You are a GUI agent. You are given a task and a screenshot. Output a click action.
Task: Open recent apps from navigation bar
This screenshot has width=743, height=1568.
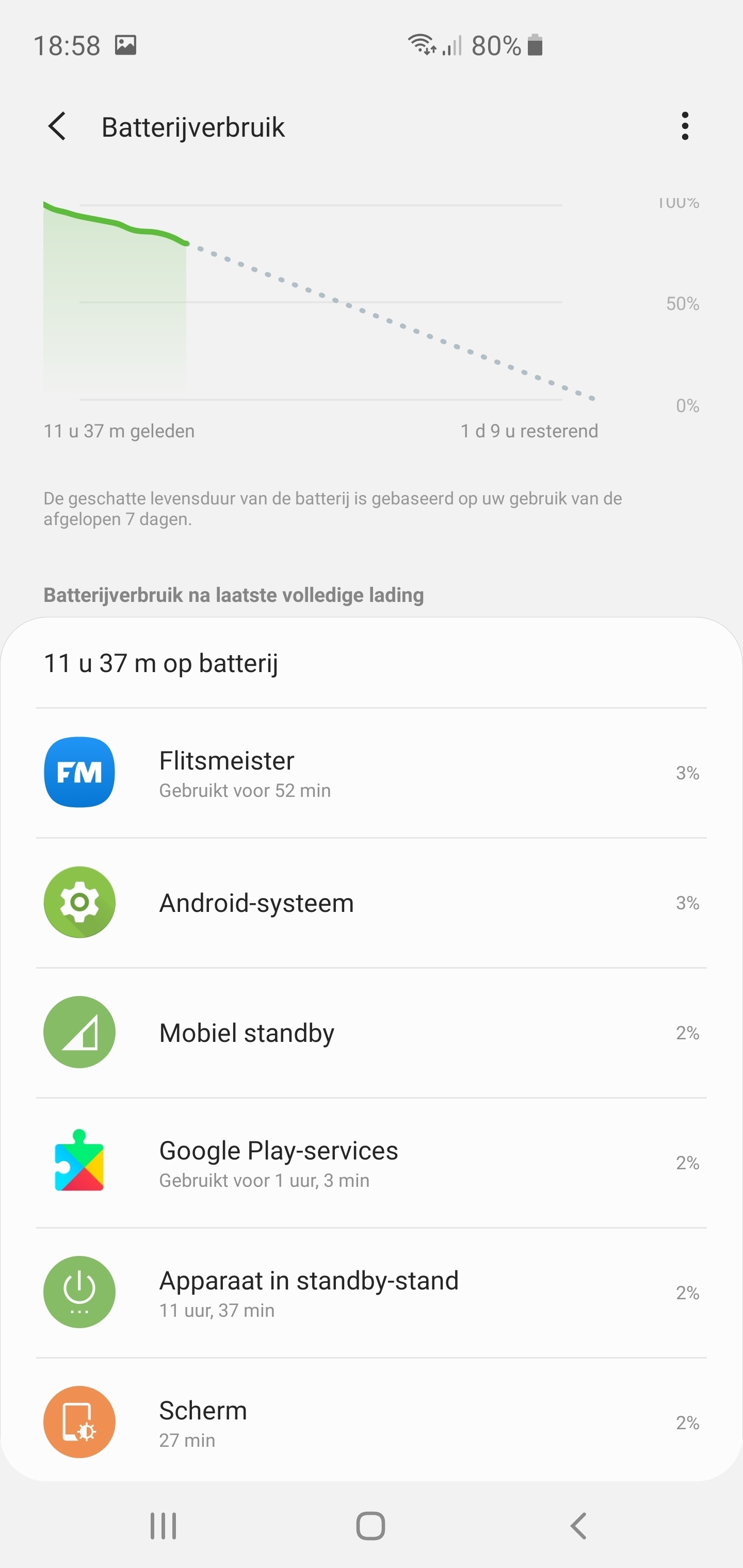click(163, 1526)
